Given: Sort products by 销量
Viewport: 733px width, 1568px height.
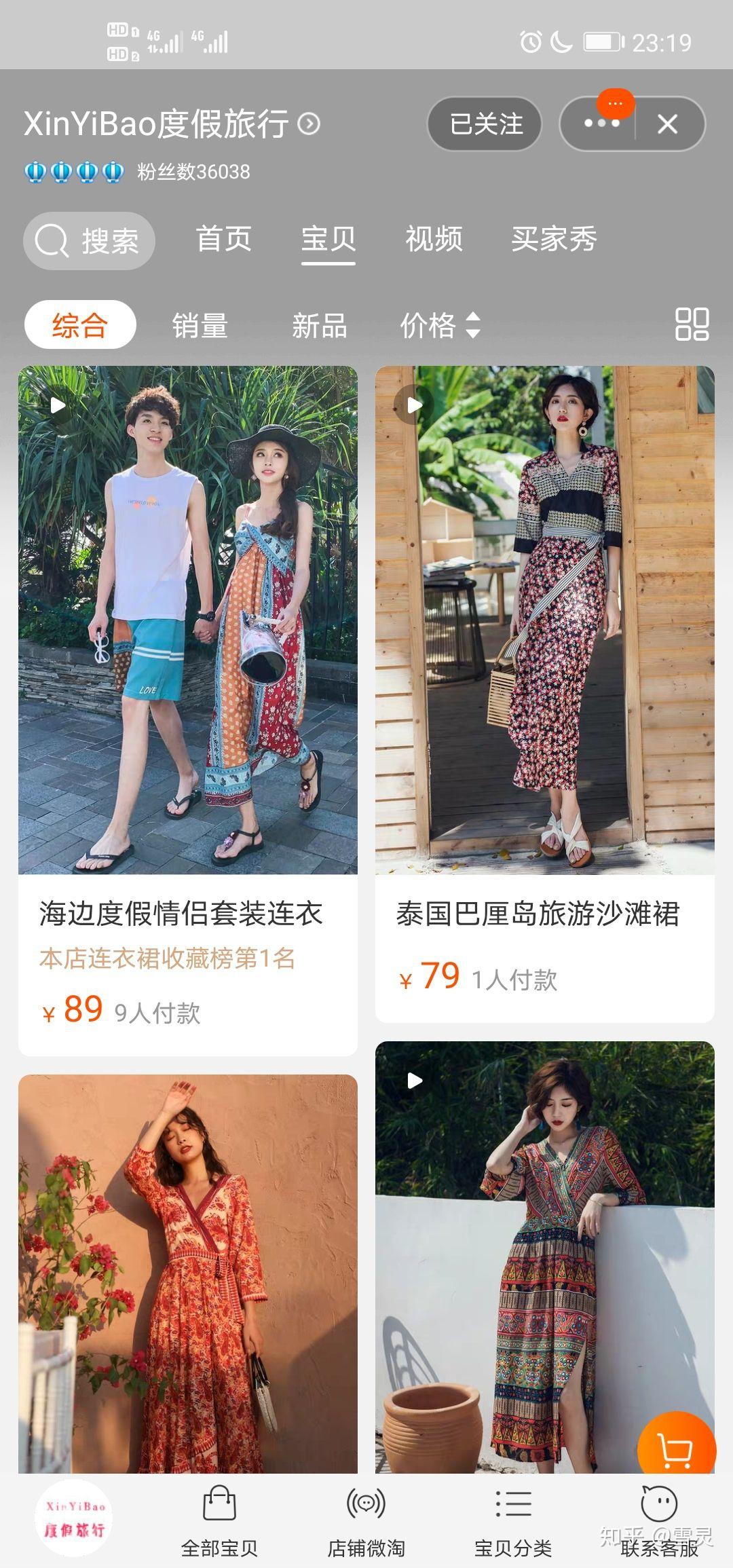Looking at the screenshot, I should (x=200, y=325).
